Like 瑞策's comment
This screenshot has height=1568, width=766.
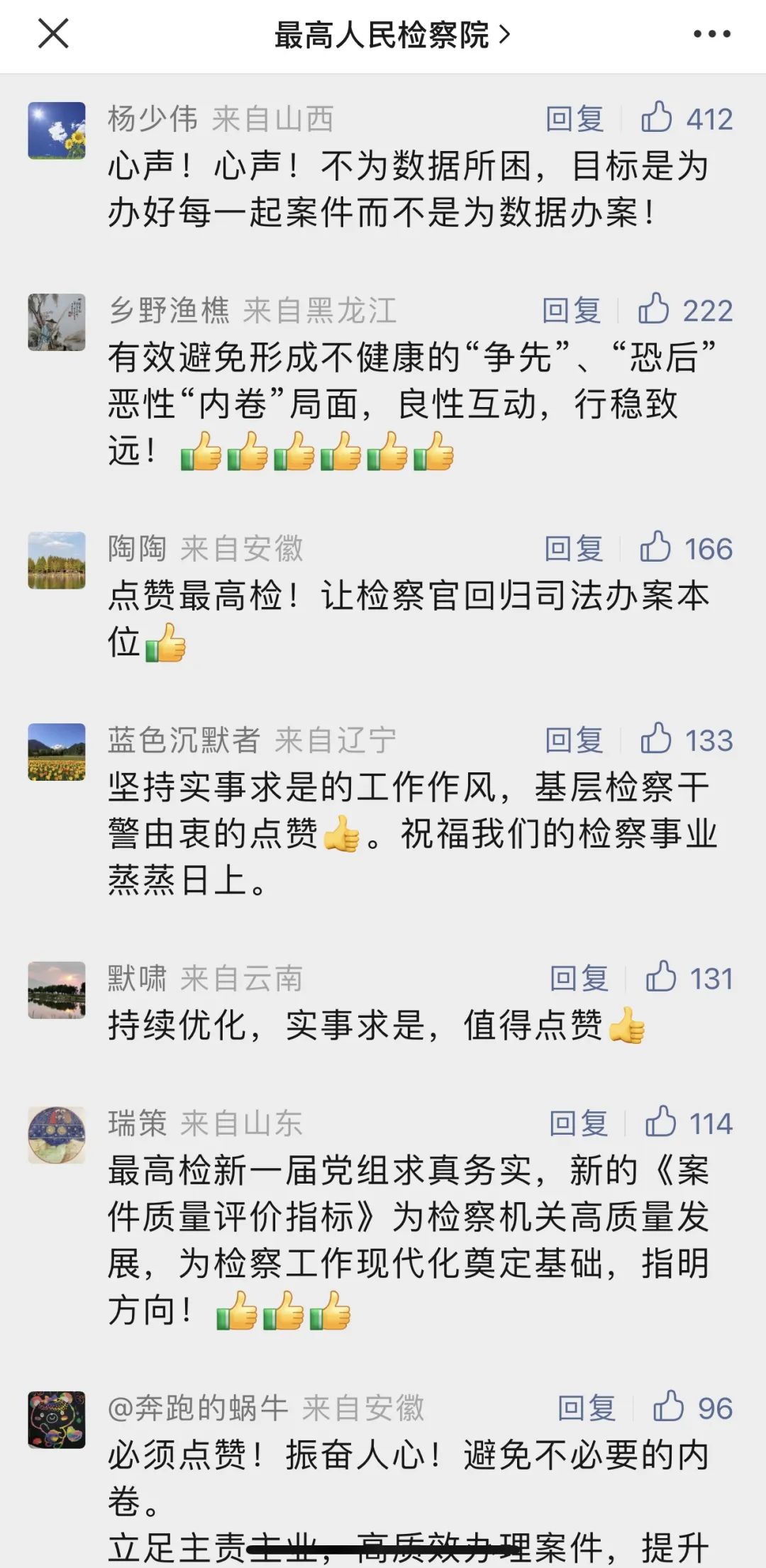pyautogui.click(x=661, y=1122)
